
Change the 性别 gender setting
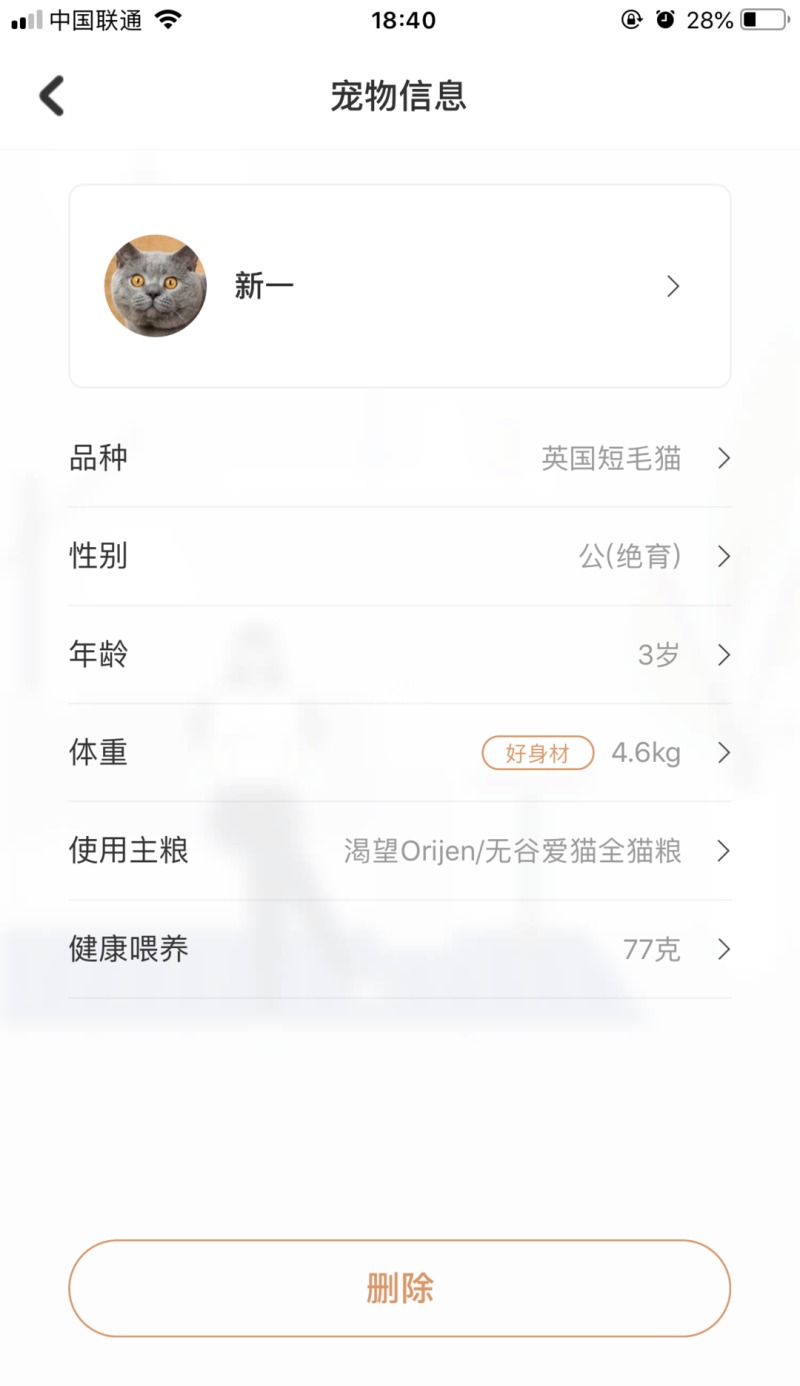click(x=399, y=556)
